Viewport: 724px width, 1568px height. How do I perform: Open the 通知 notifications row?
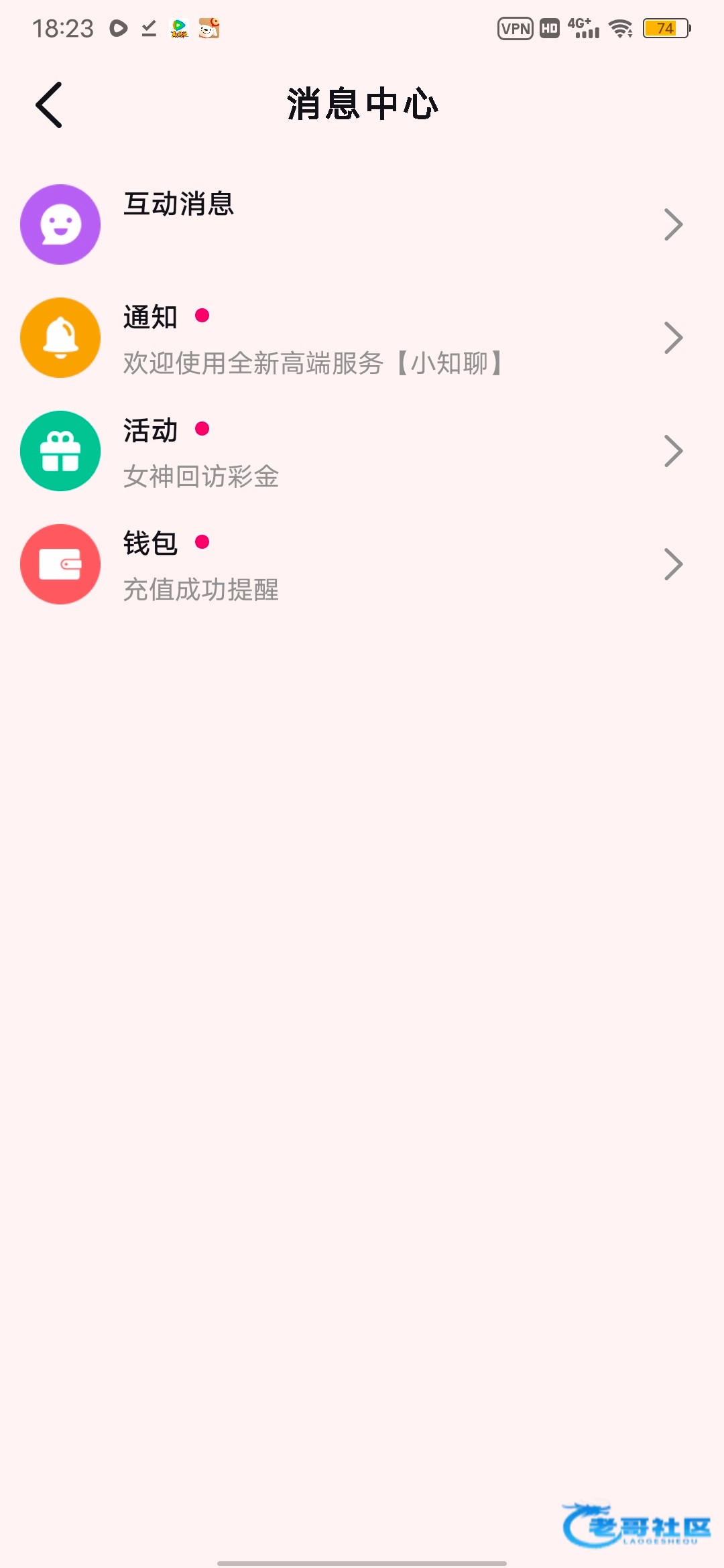(x=362, y=338)
